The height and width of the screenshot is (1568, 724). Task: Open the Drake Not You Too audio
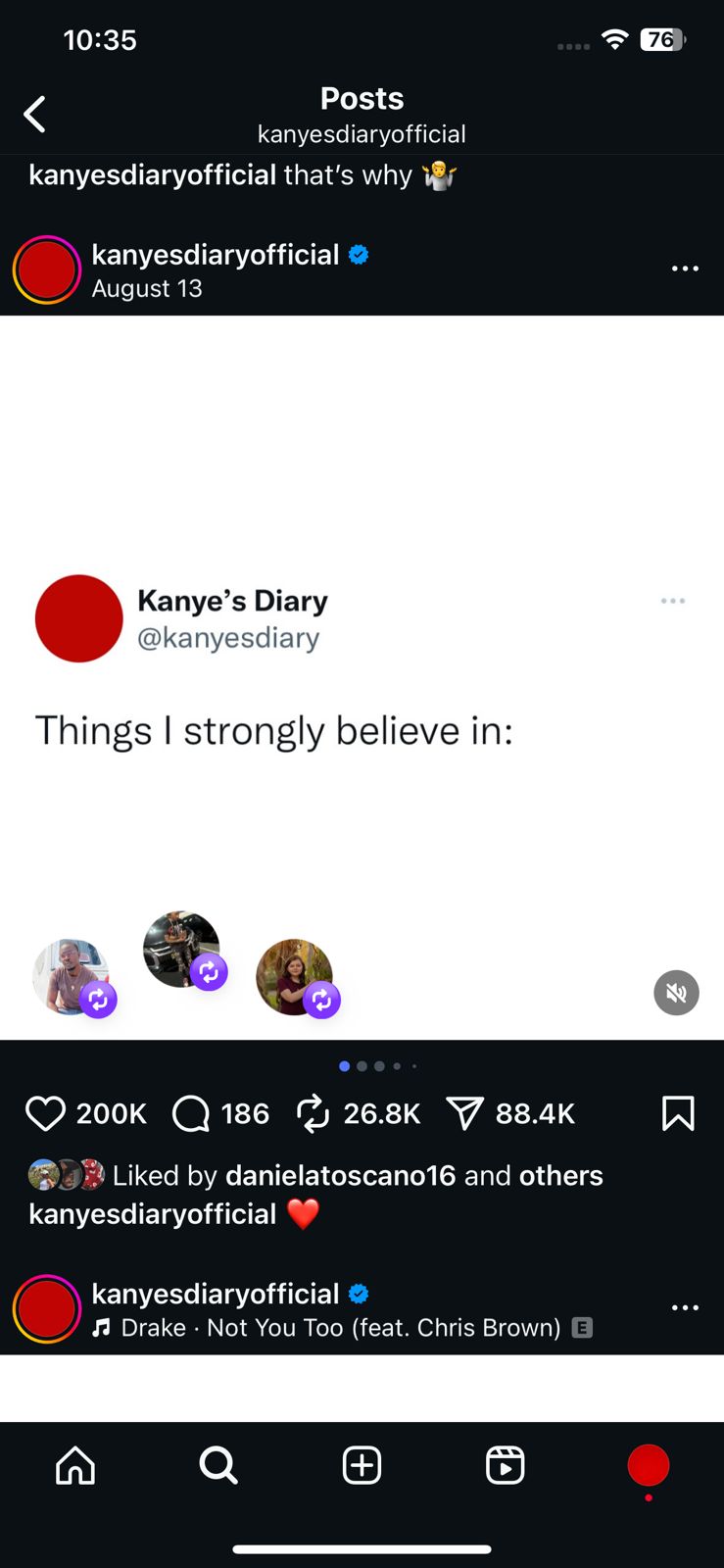click(340, 1328)
